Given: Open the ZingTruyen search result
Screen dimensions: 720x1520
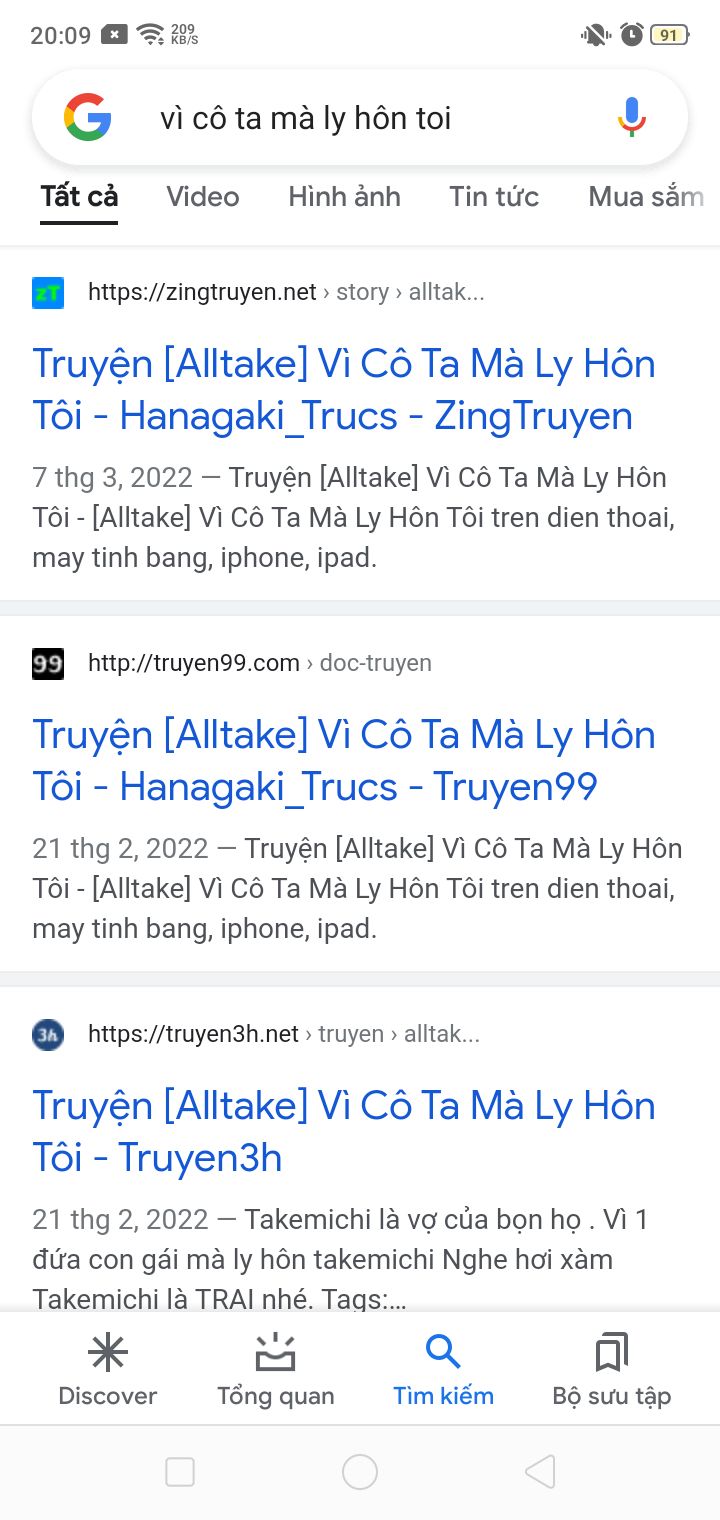Looking at the screenshot, I should point(344,390).
